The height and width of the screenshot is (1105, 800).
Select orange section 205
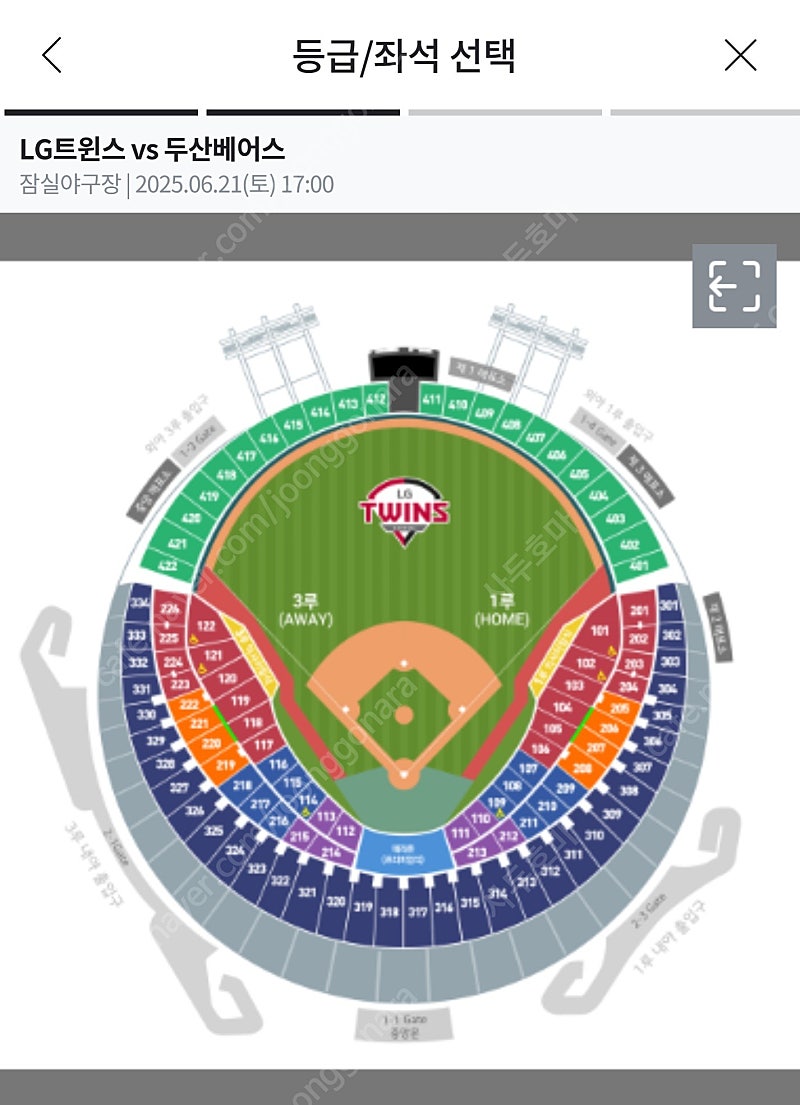[621, 708]
